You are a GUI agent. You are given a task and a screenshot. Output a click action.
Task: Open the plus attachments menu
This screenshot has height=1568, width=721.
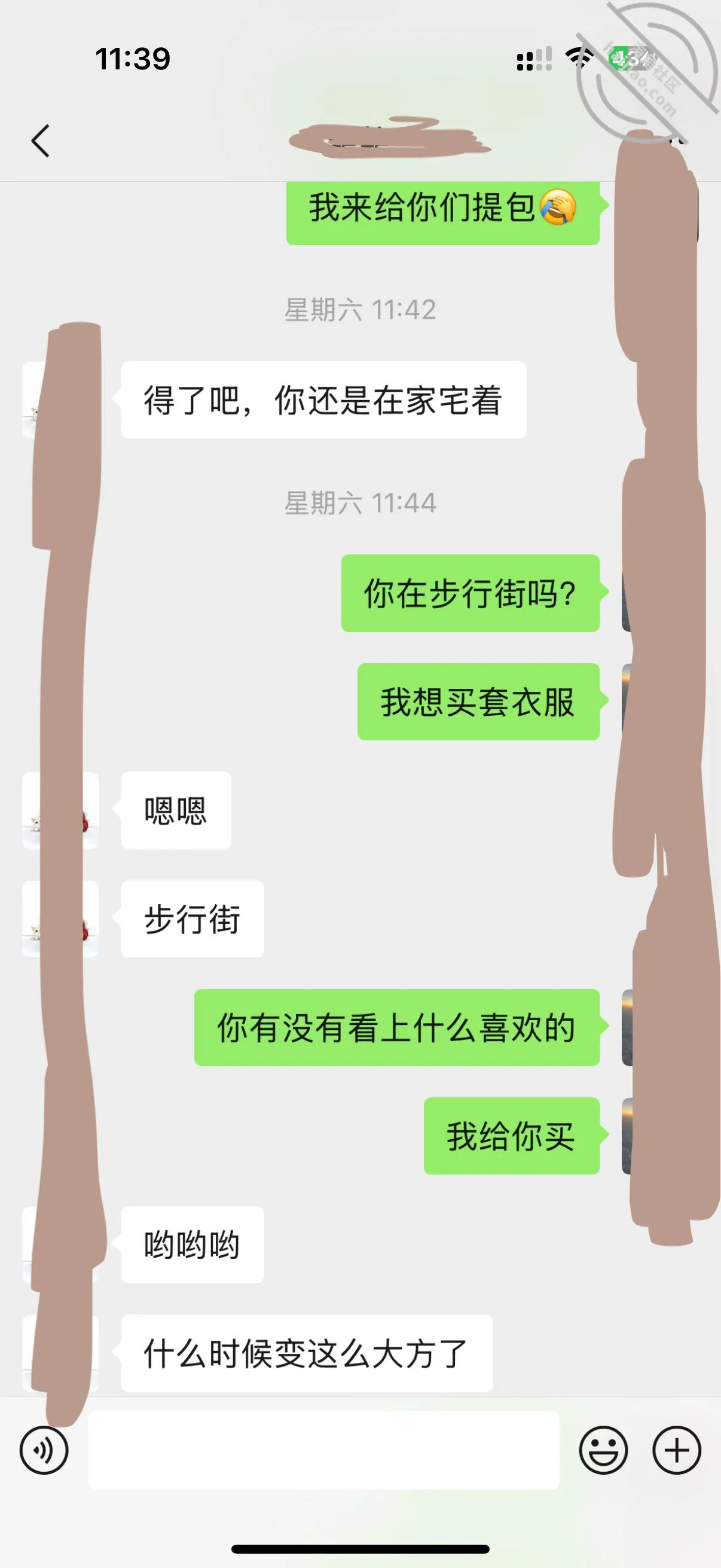[x=677, y=1450]
